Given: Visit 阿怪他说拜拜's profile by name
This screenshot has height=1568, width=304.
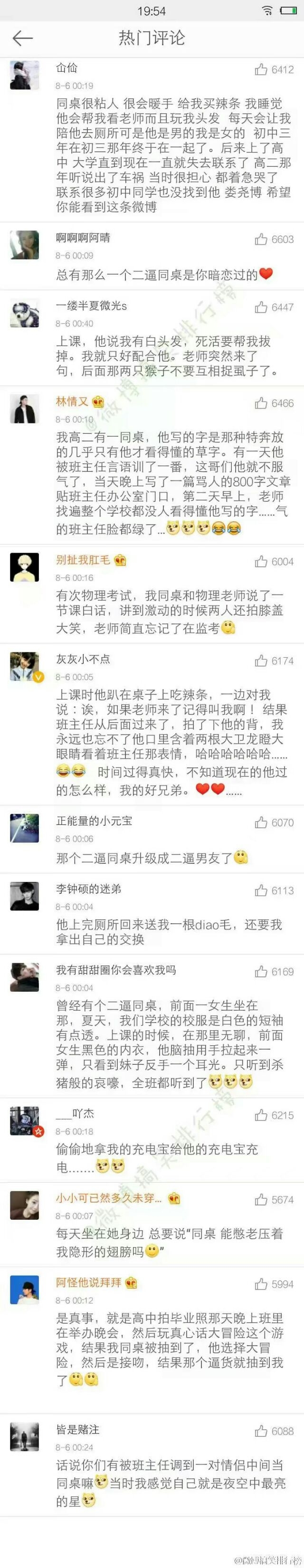Looking at the screenshot, I should [x=88, y=1282].
